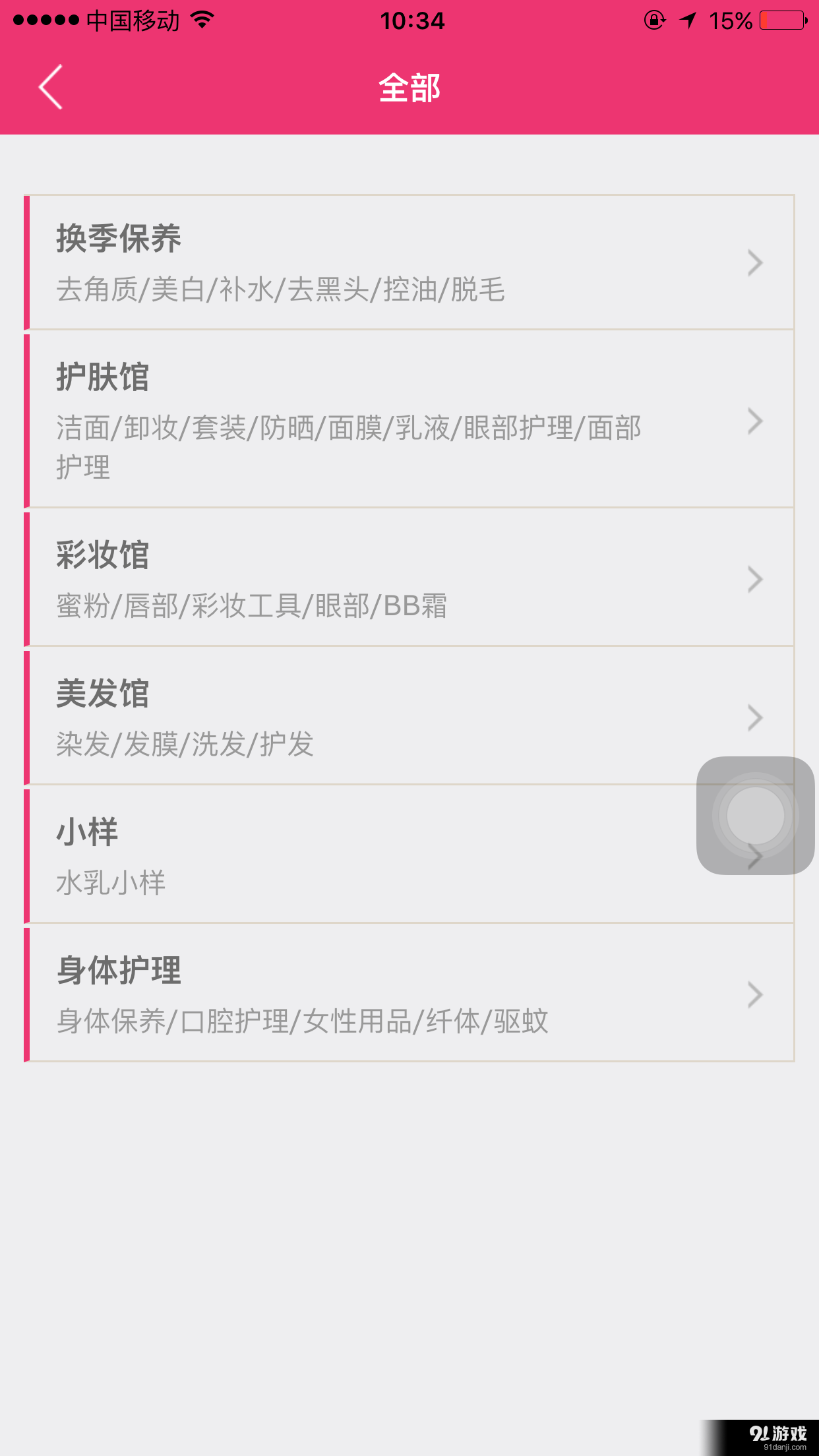The height and width of the screenshot is (1456, 819).
Task: Tap the pink accent bar beside 换季保养
Action: pyautogui.click(x=27, y=262)
